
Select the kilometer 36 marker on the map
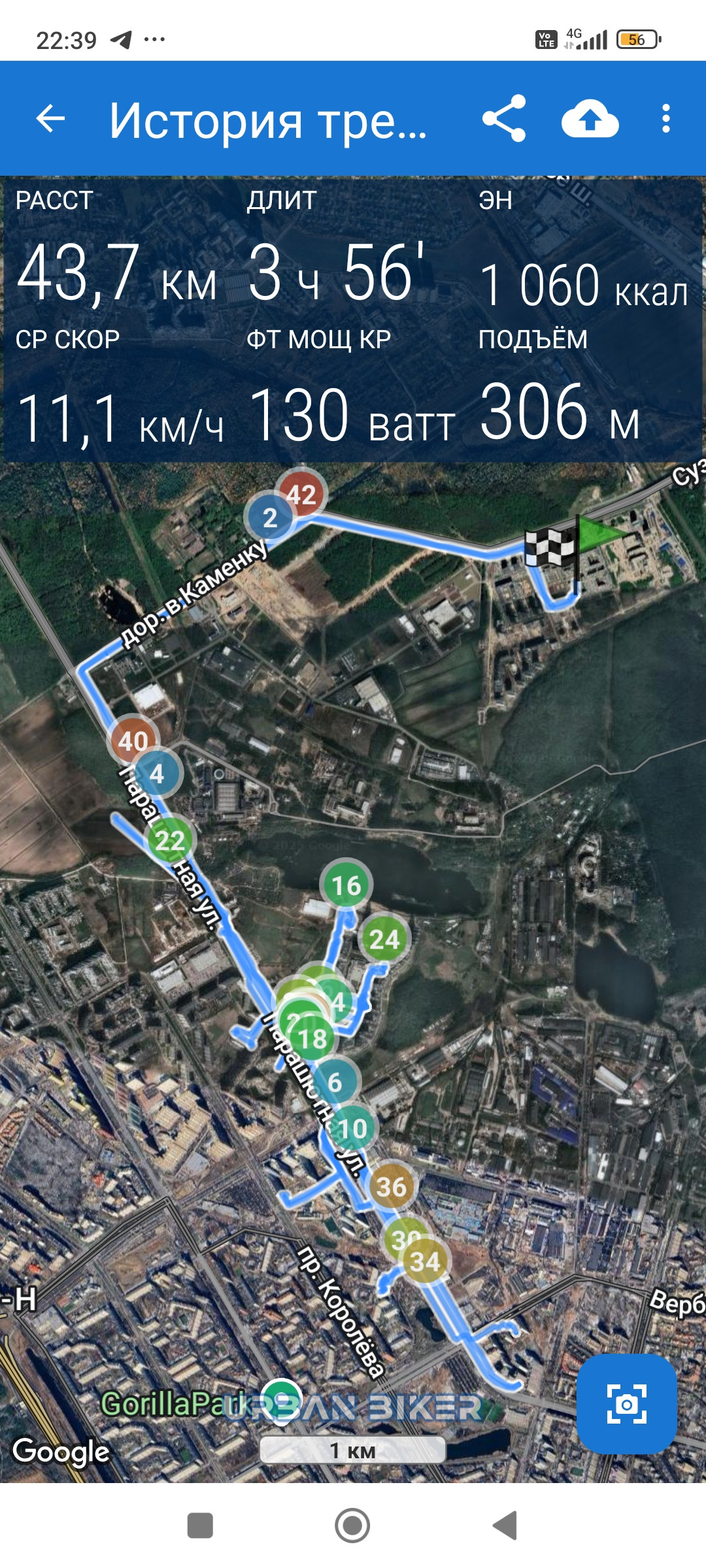pyautogui.click(x=391, y=1187)
